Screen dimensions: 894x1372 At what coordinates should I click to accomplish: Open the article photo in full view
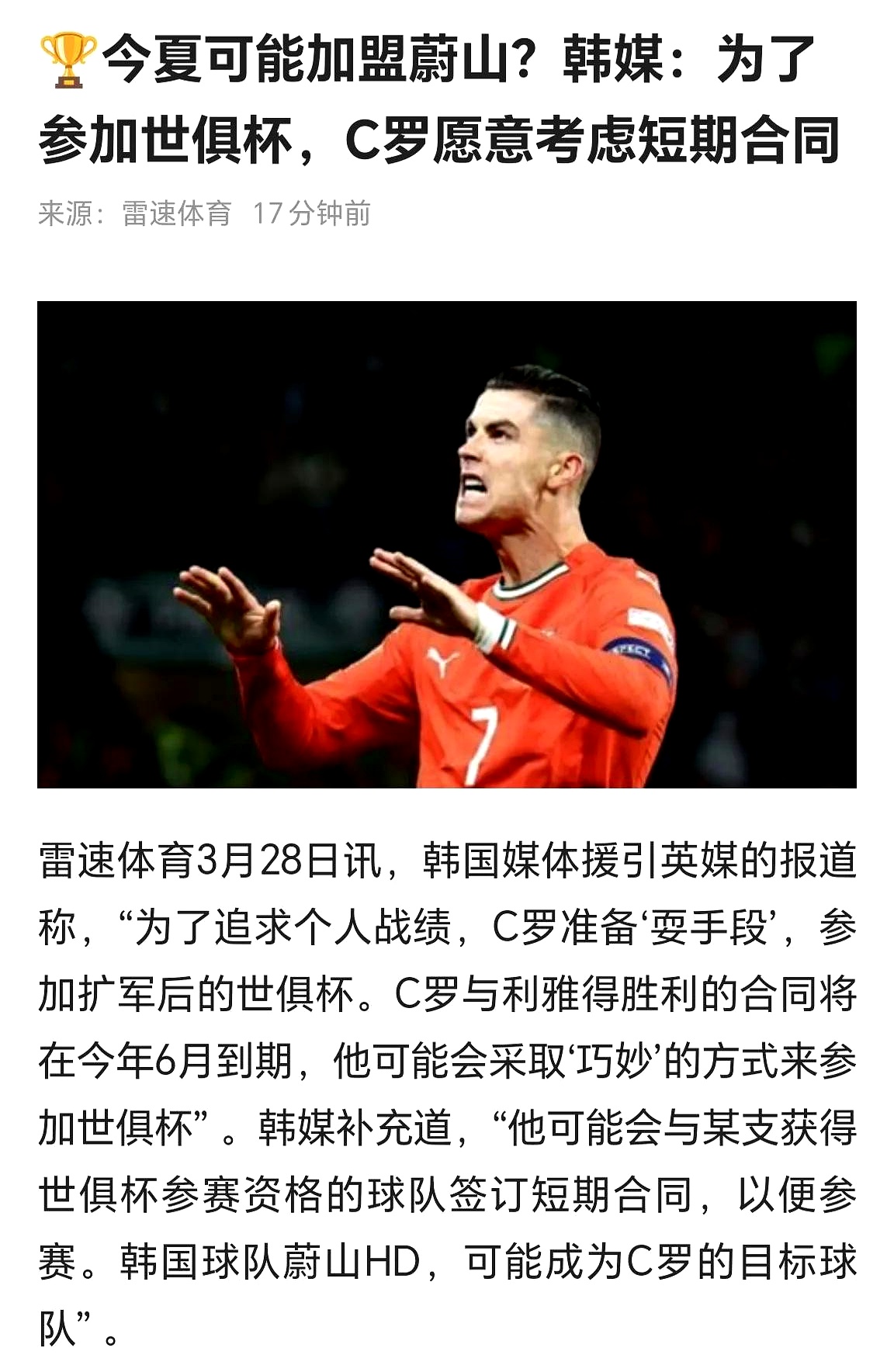pos(446,544)
